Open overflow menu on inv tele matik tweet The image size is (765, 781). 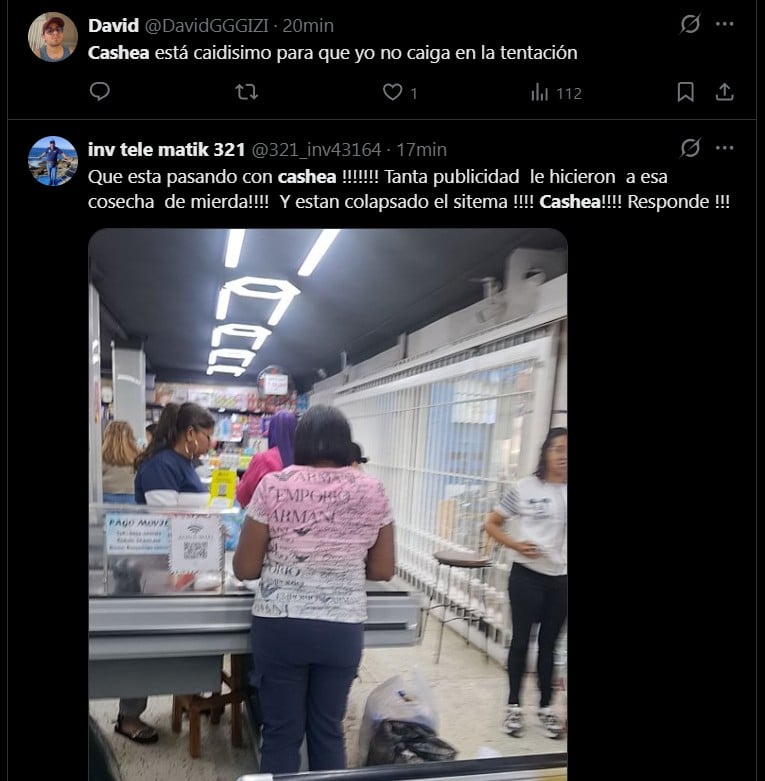coord(724,148)
